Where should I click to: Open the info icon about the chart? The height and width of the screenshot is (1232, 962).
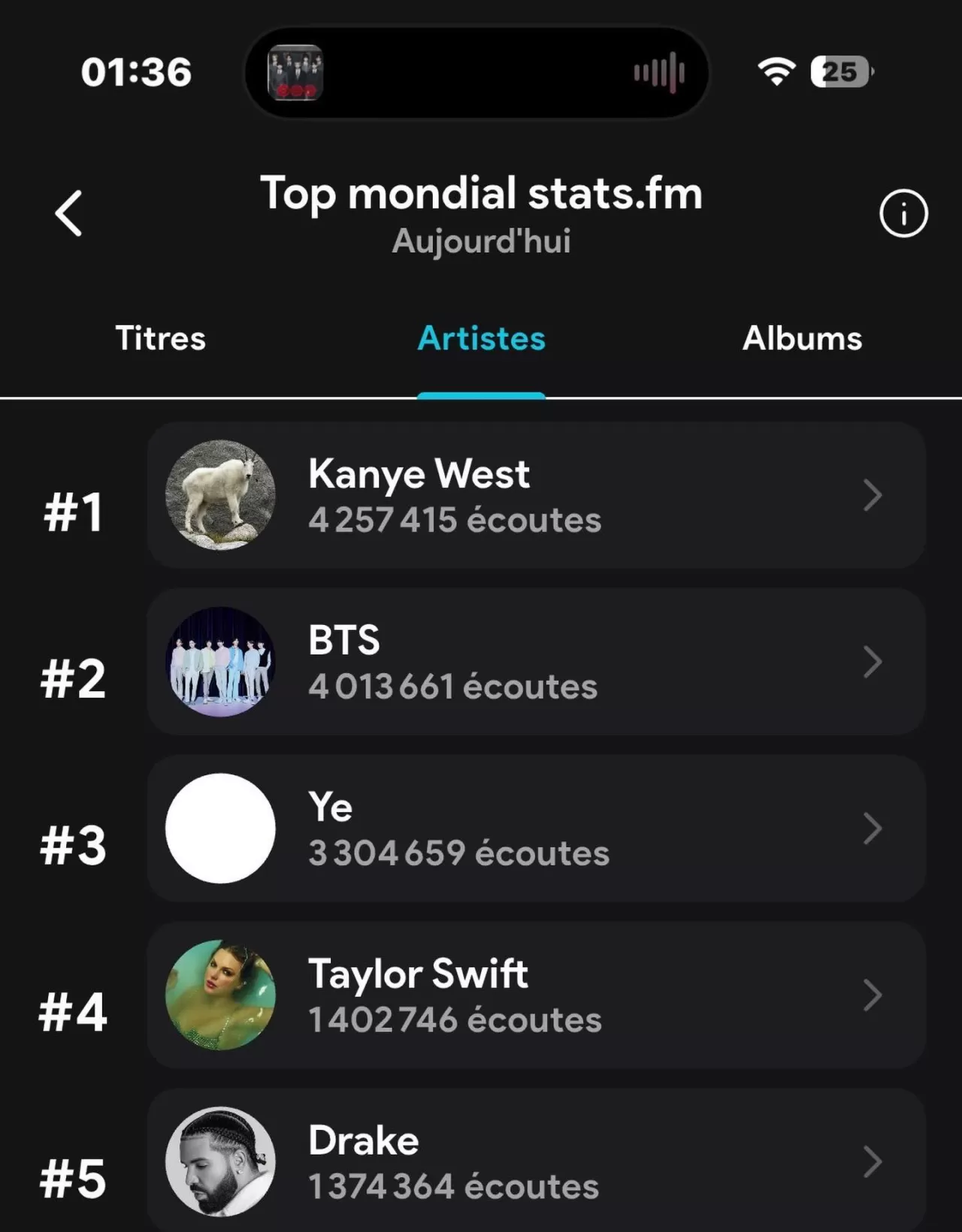coord(903,214)
